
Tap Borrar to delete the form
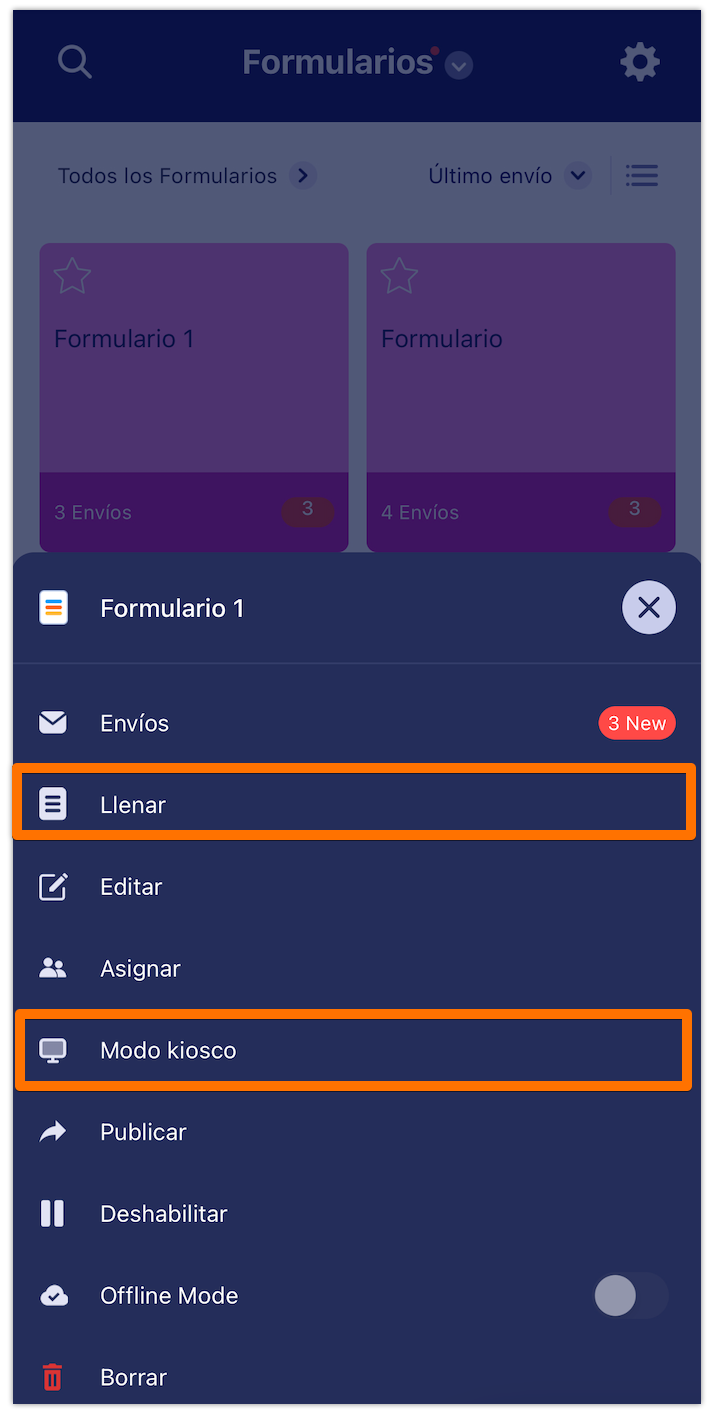pyautogui.click(x=133, y=1377)
